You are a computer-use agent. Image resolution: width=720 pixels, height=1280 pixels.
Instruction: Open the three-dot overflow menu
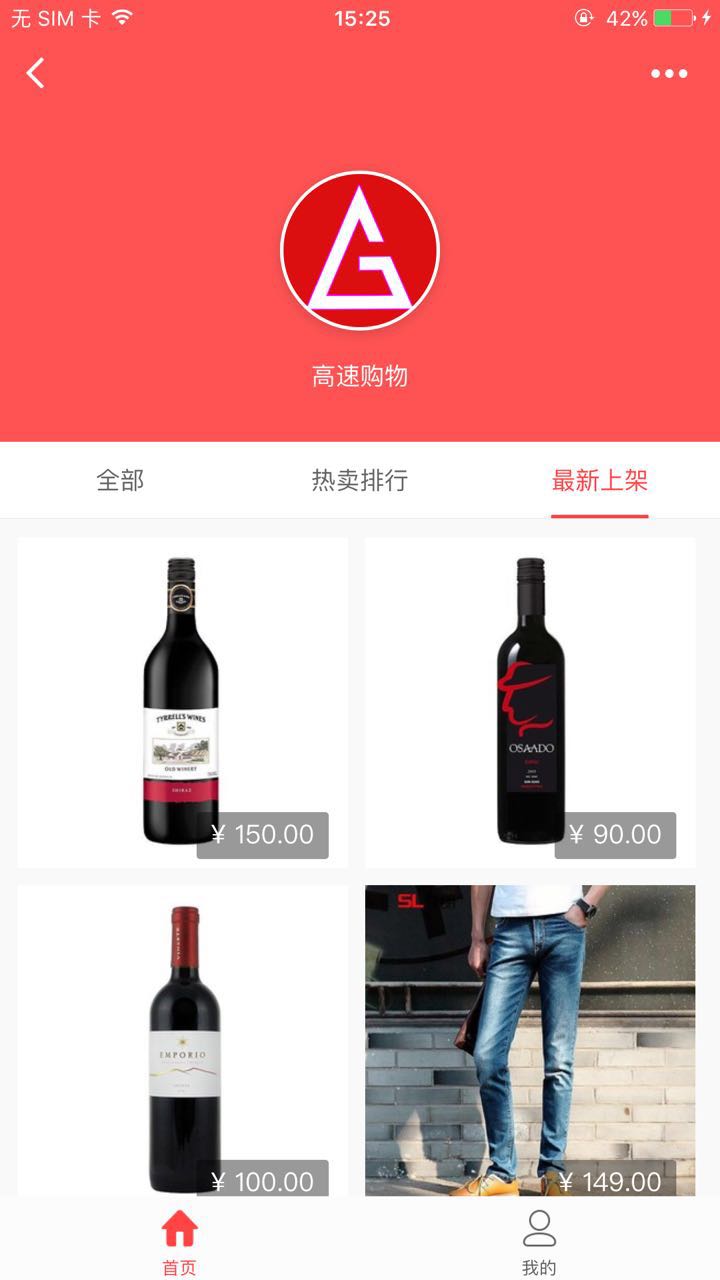point(669,73)
